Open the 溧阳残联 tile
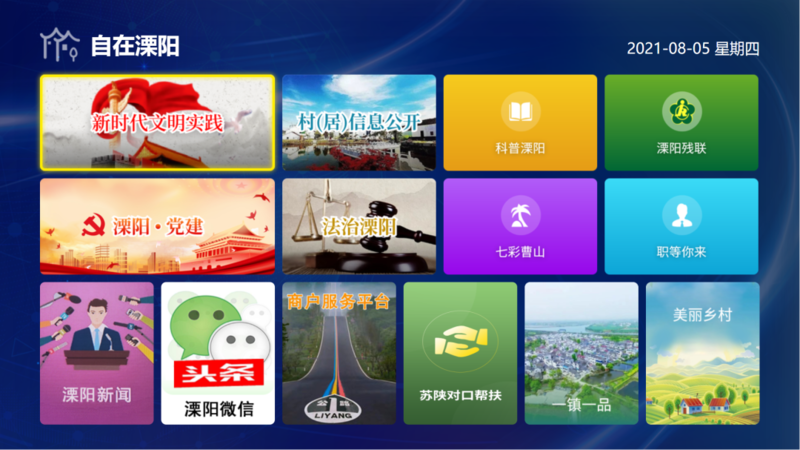 pos(681,122)
